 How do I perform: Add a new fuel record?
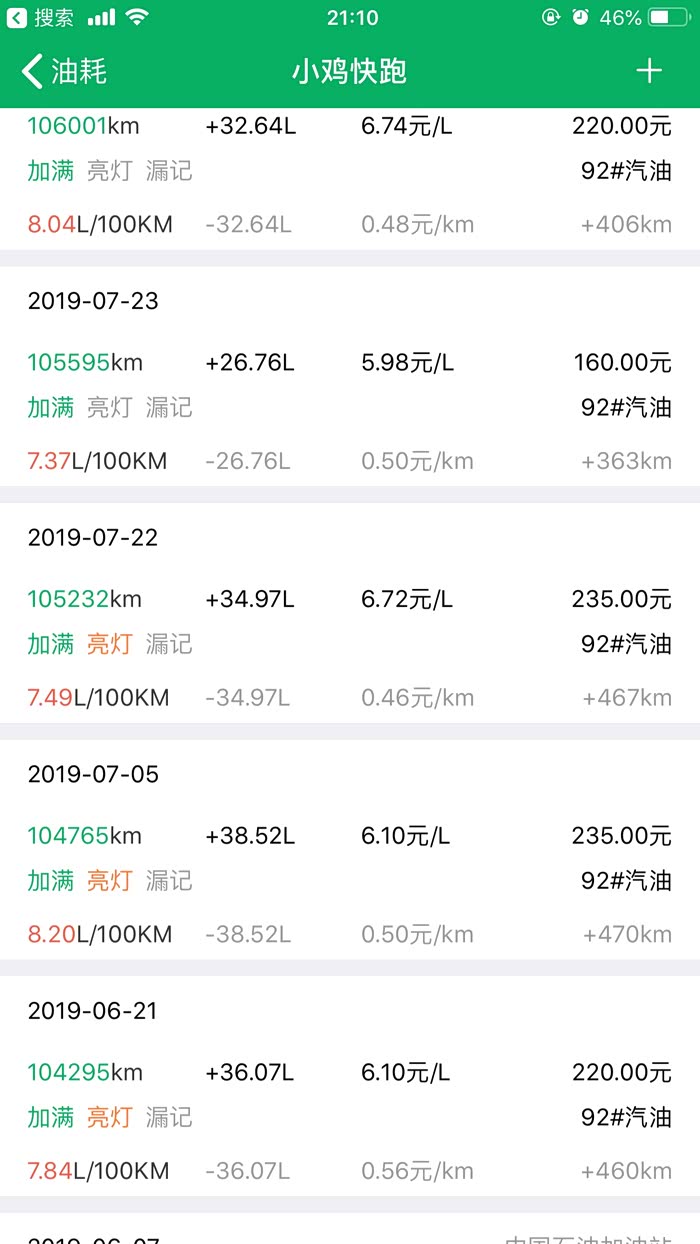[649, 71]
